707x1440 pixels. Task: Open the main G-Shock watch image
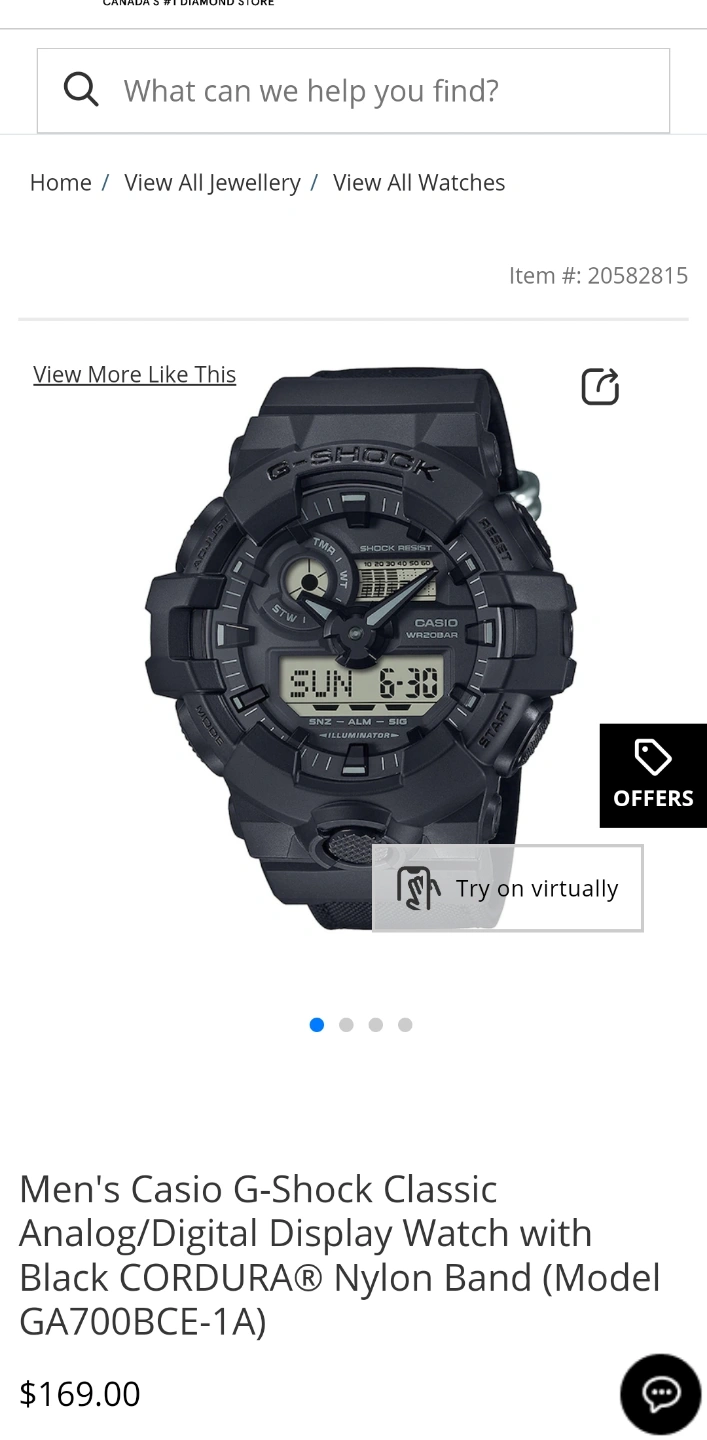tap(360, 647)
